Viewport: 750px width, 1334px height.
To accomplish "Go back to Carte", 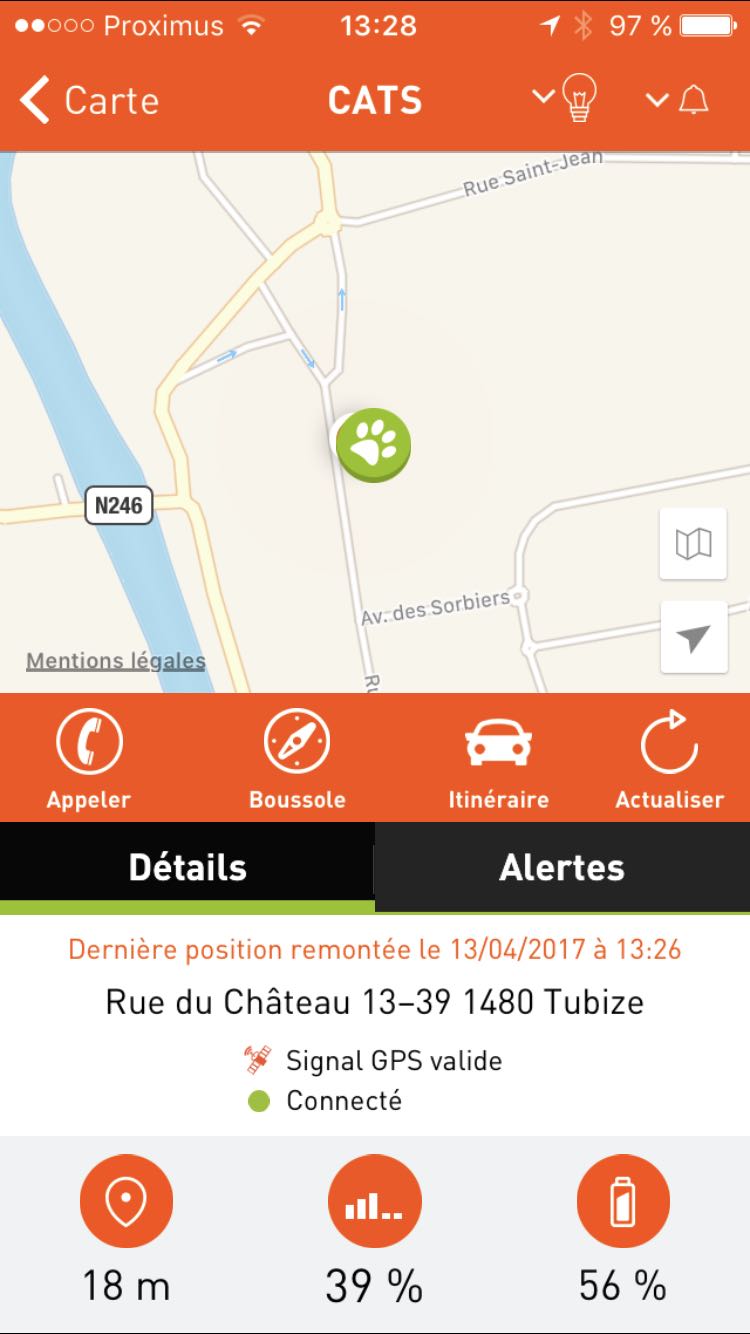I will [88, 100].
